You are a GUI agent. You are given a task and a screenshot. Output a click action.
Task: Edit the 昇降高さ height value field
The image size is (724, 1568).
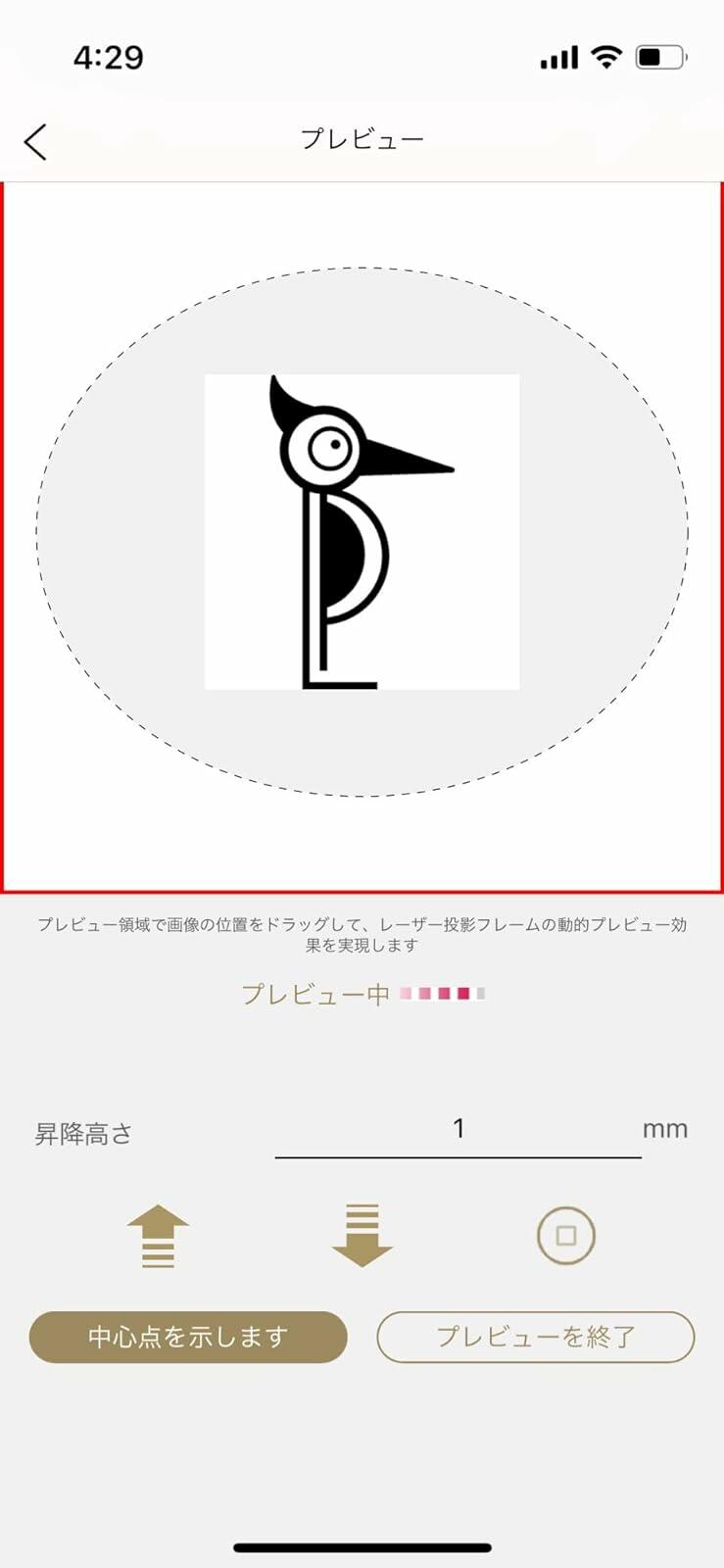pos(458,1130)
